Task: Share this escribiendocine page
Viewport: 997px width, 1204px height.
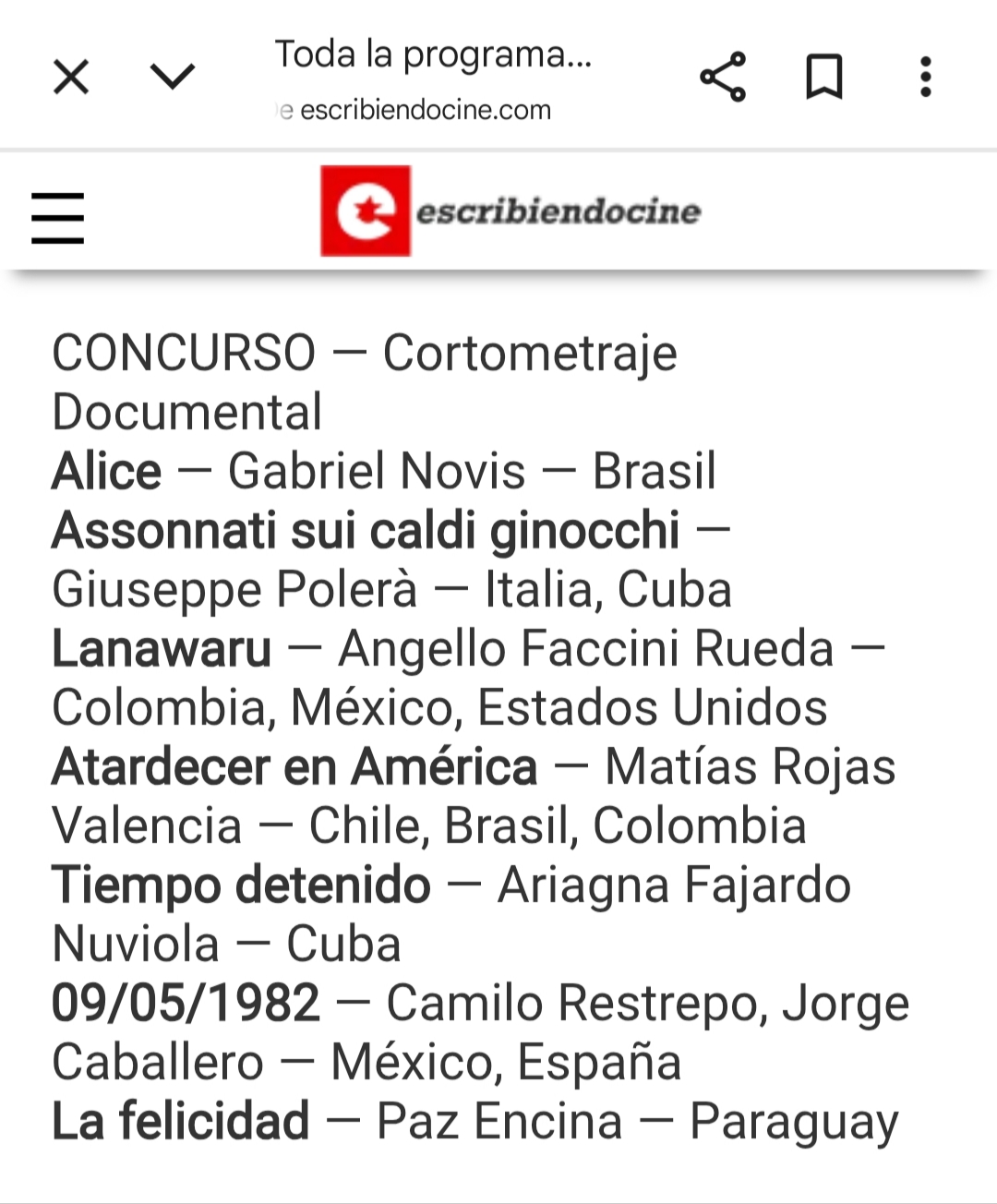Action: tap(723, 77)
